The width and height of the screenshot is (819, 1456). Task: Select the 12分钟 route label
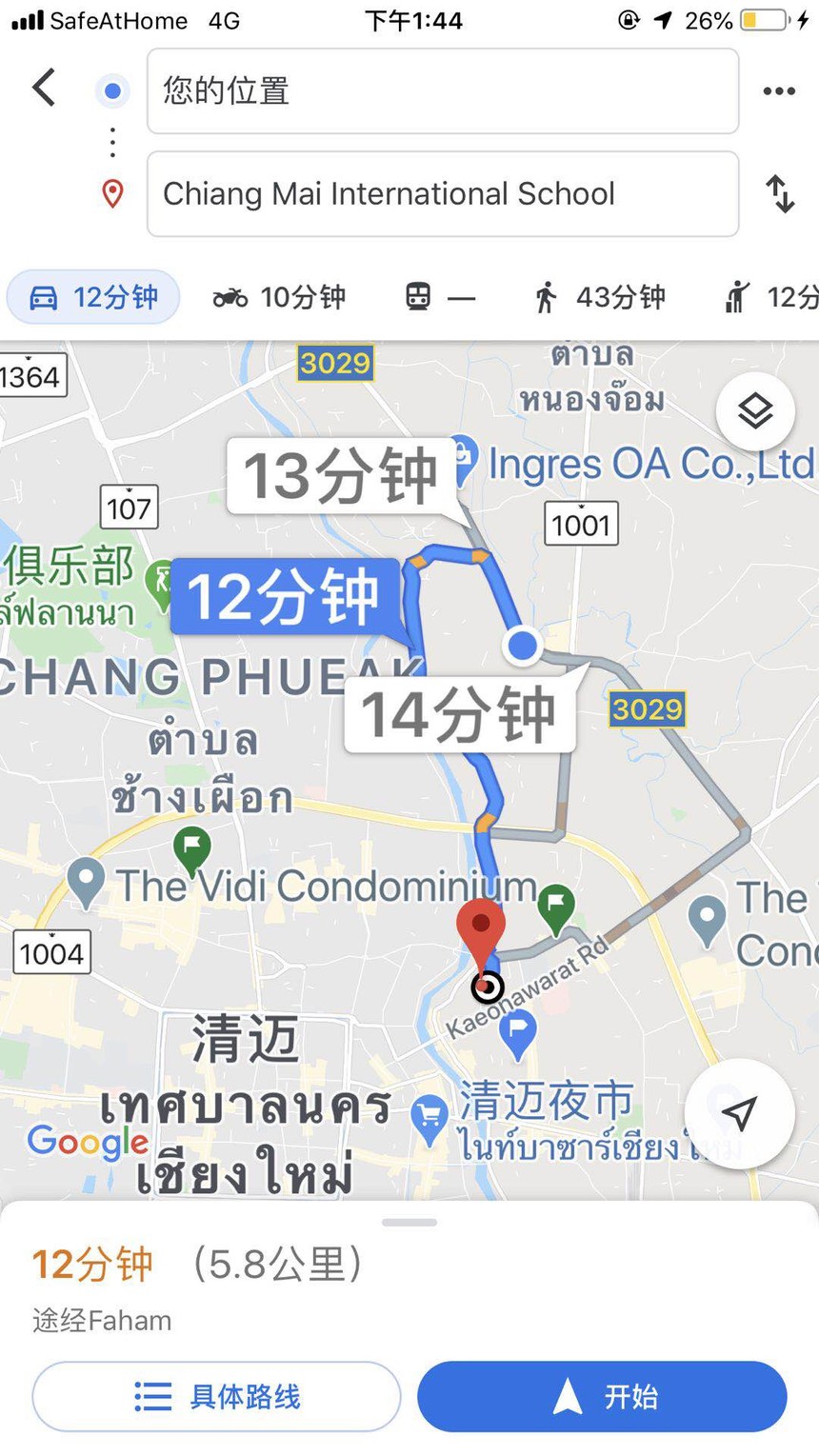coord(283,597)
